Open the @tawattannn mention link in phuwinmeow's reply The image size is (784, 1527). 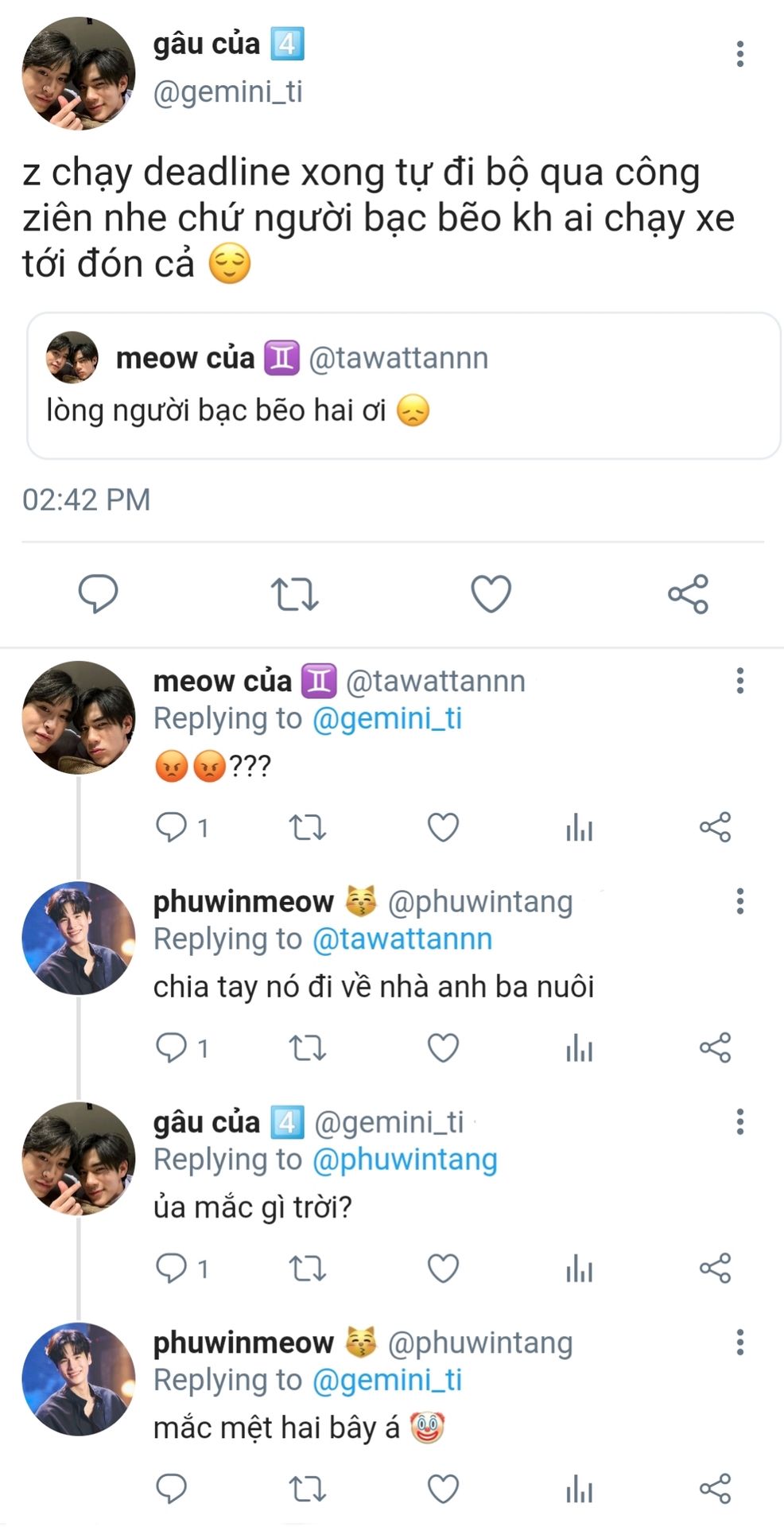(402, 938)
